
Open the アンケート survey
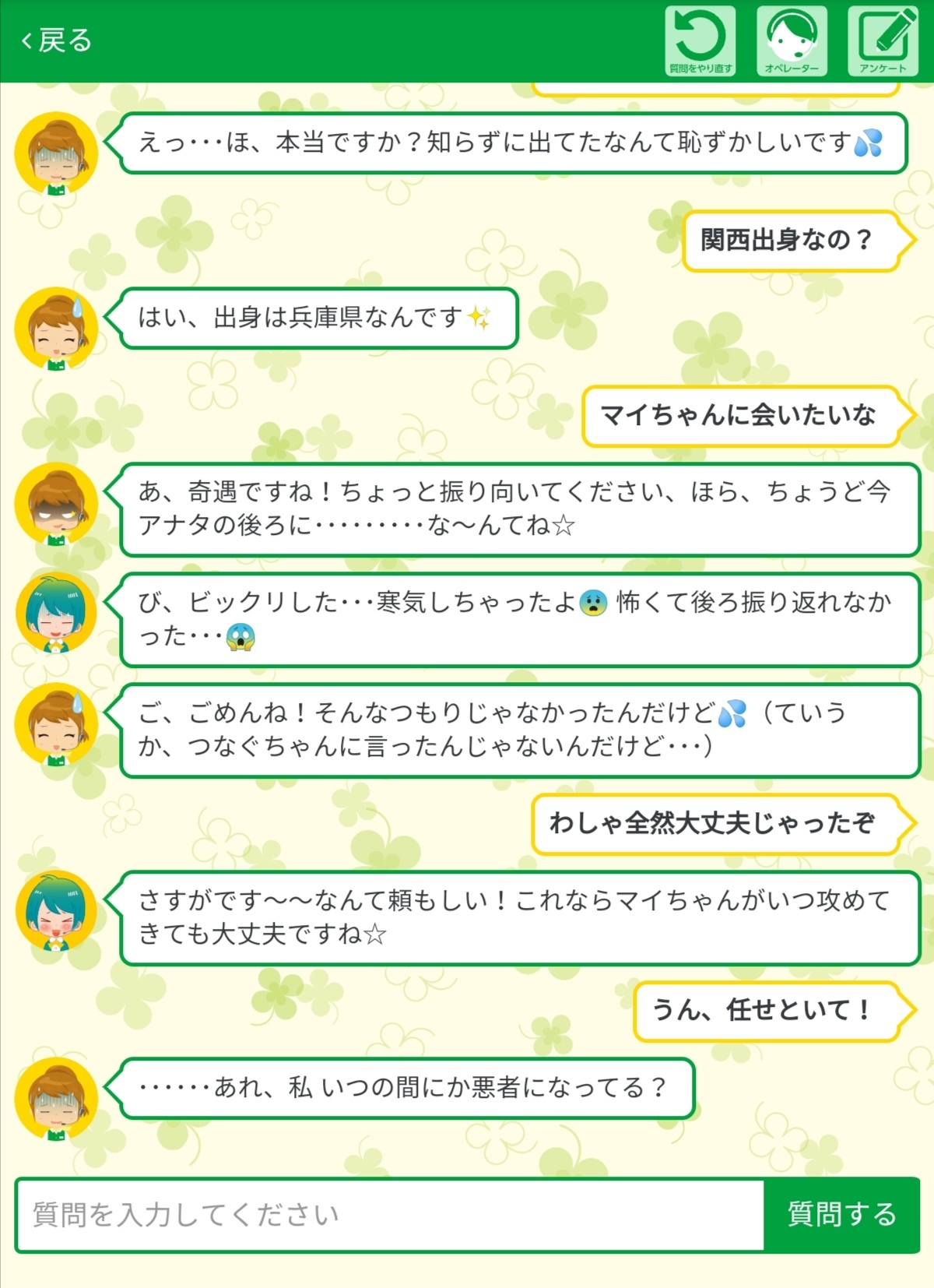pos(883,40)
